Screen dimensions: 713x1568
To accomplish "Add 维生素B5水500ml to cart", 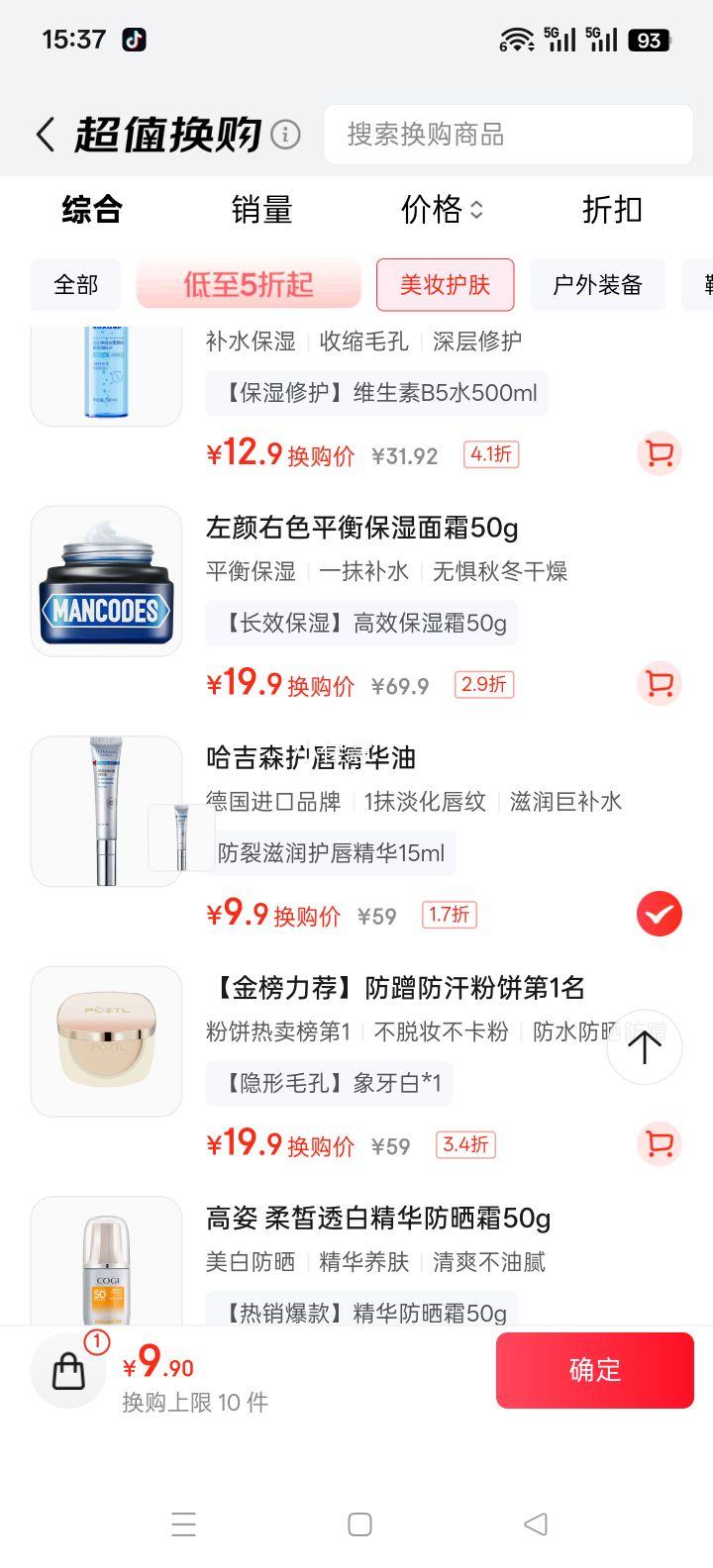I will 659,454.
